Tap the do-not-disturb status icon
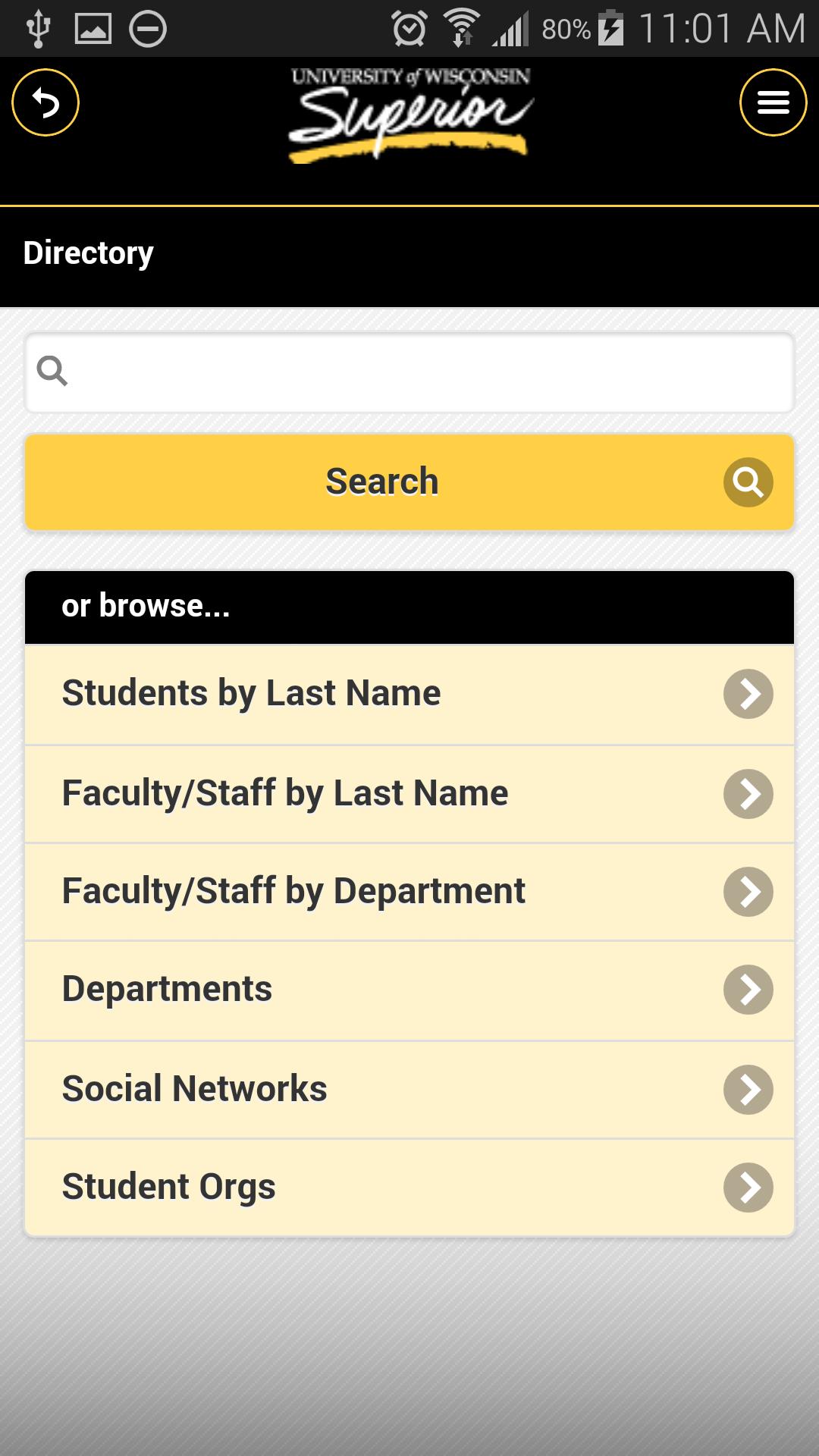Image resolution: width=819 pixels, height=1456 pixels. coord(149,29)
